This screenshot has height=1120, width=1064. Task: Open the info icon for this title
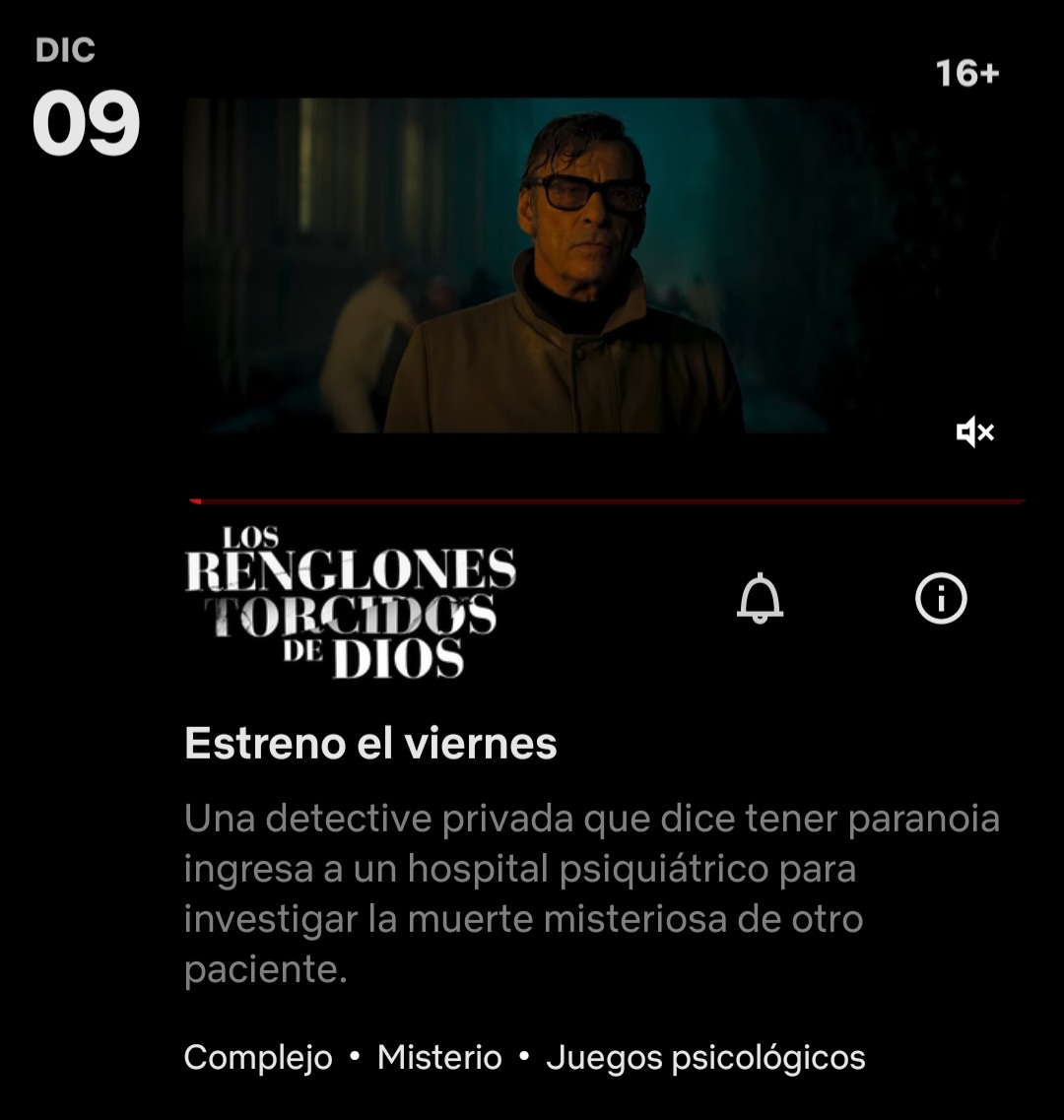tap(941, 599)
